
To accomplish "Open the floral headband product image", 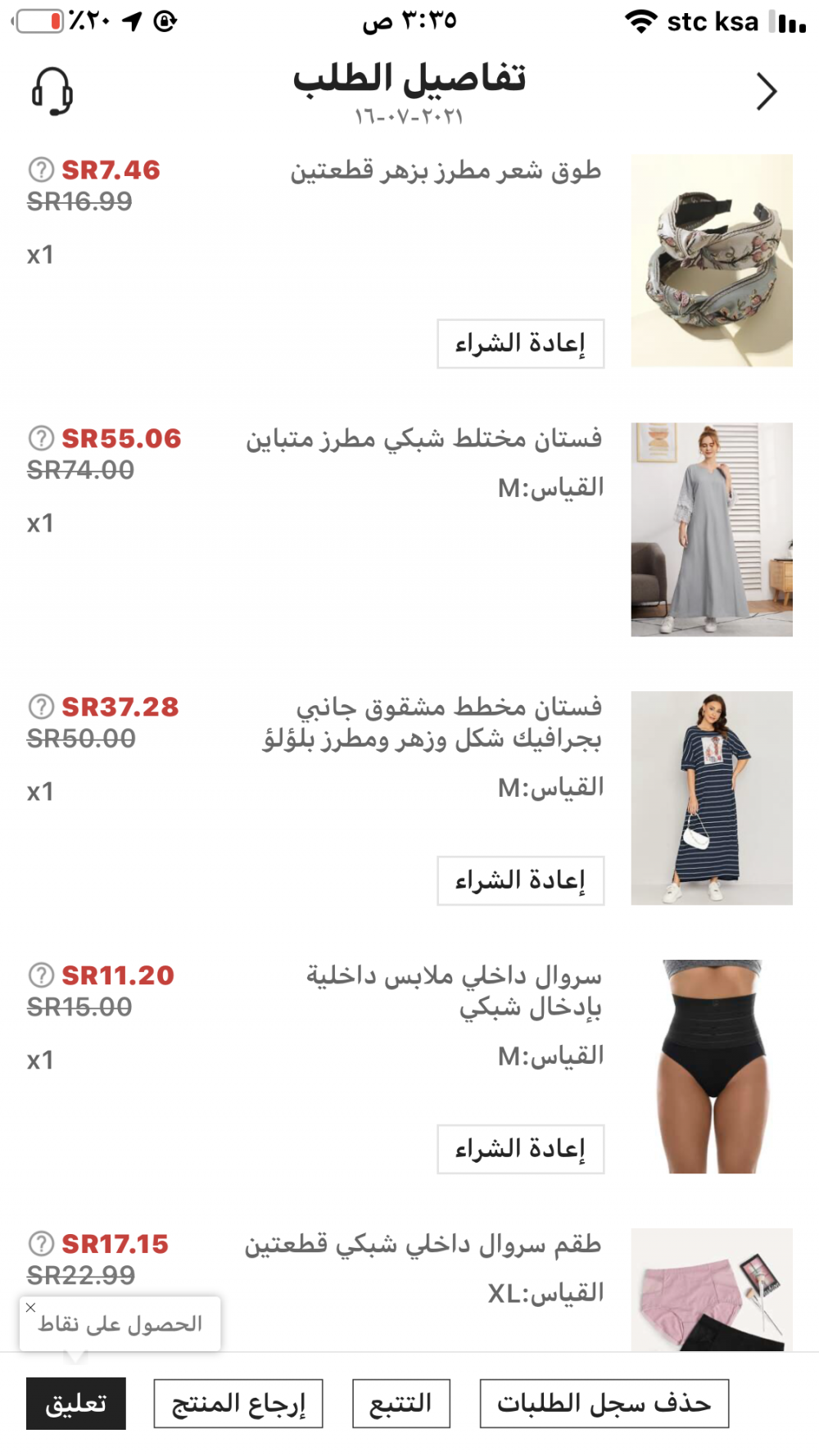I will click(711, 260).
